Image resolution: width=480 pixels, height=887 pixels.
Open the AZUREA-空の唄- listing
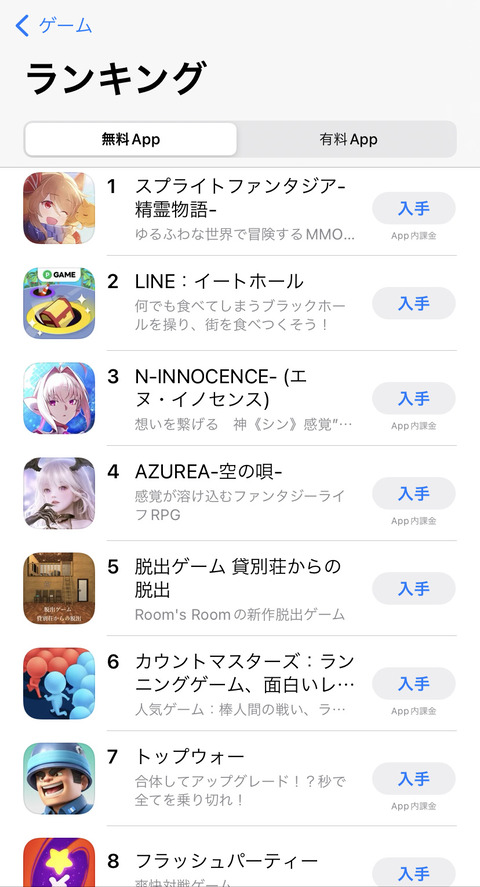point(196,493)
